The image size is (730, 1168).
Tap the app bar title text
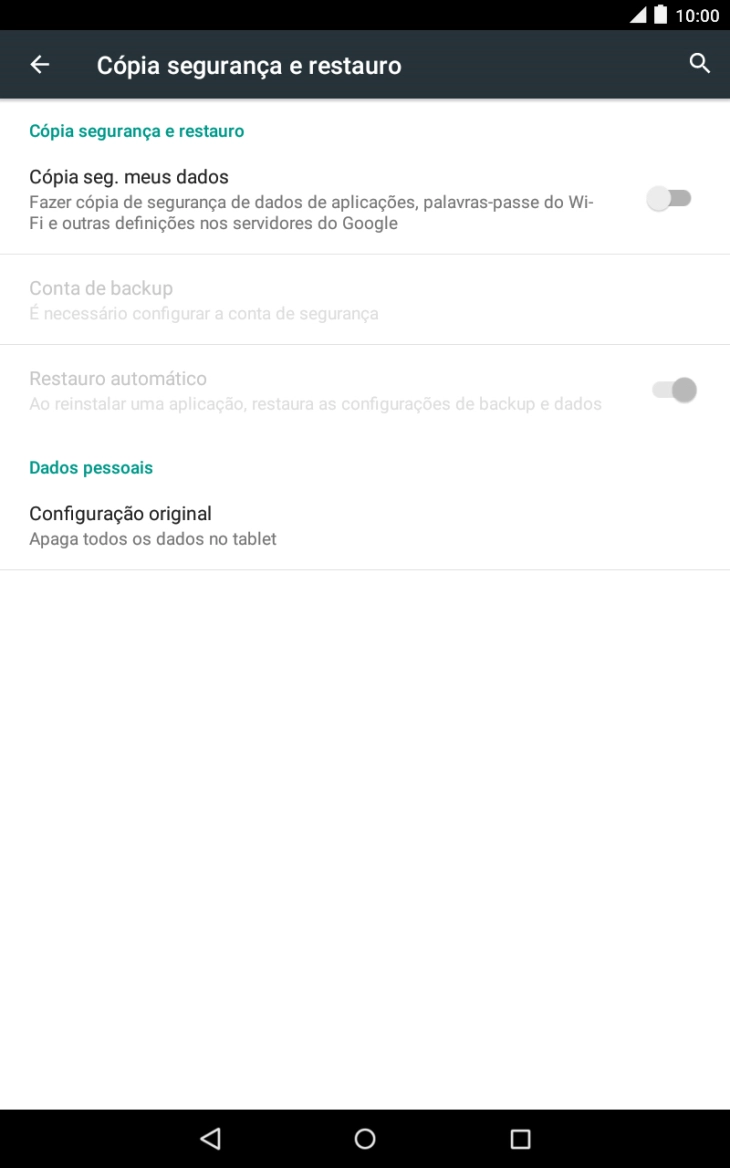(x=248, y=64)
